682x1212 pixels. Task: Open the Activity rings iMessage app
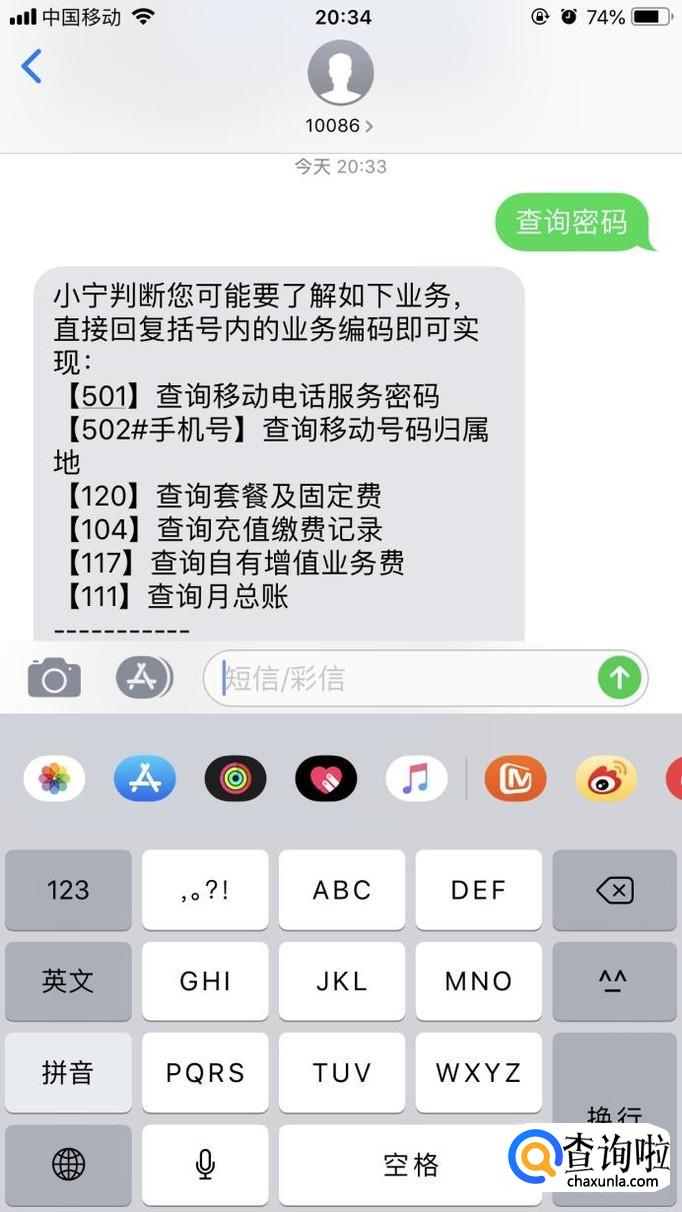(235, 778)
